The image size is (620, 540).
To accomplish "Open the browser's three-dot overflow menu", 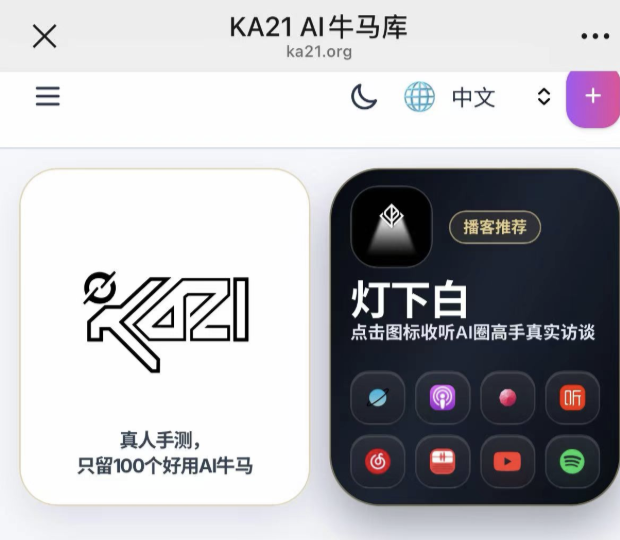I will 594,36.
